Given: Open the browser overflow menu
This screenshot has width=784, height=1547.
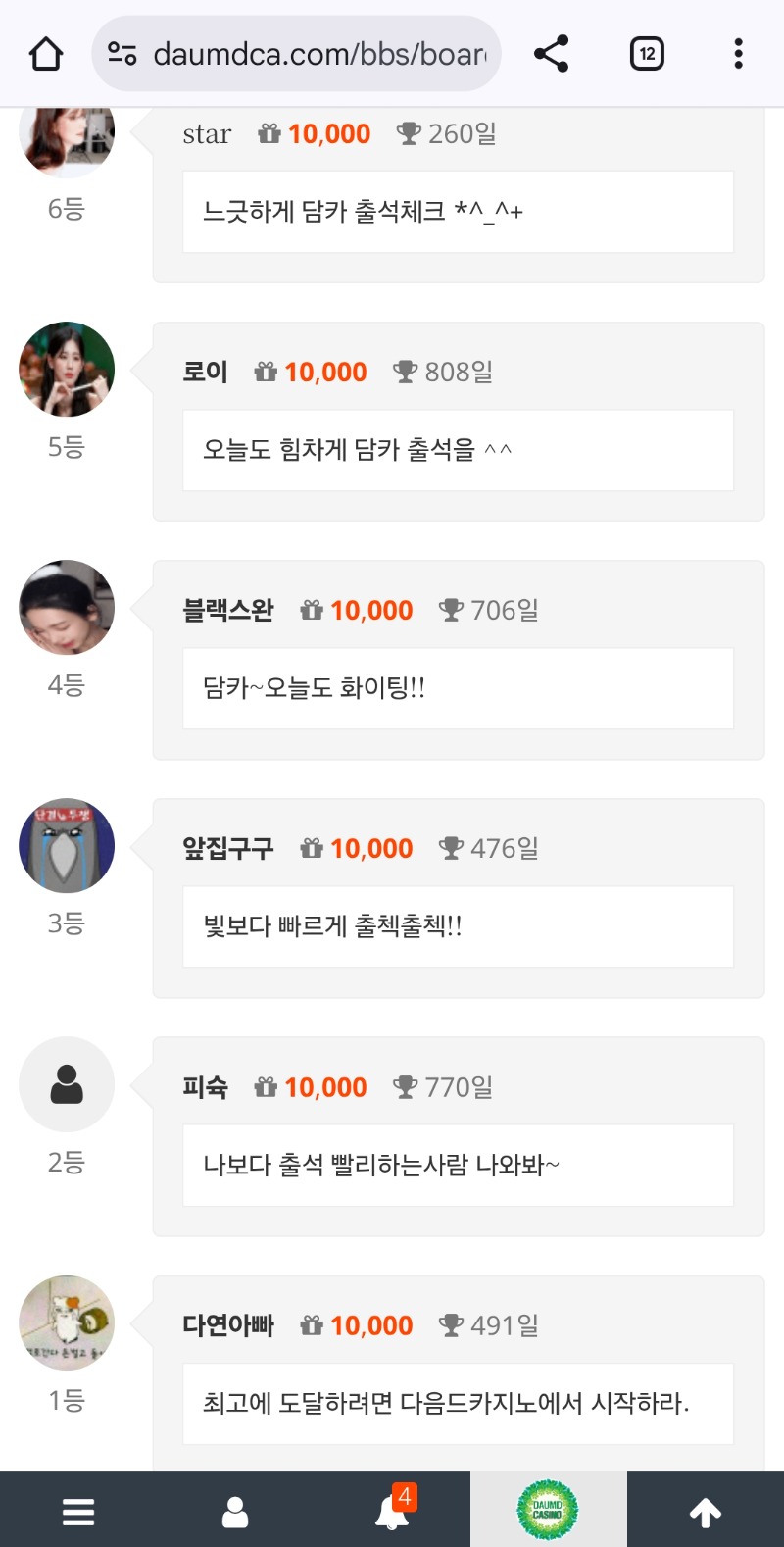Looking at the screenshot, I should coord(738,54).
